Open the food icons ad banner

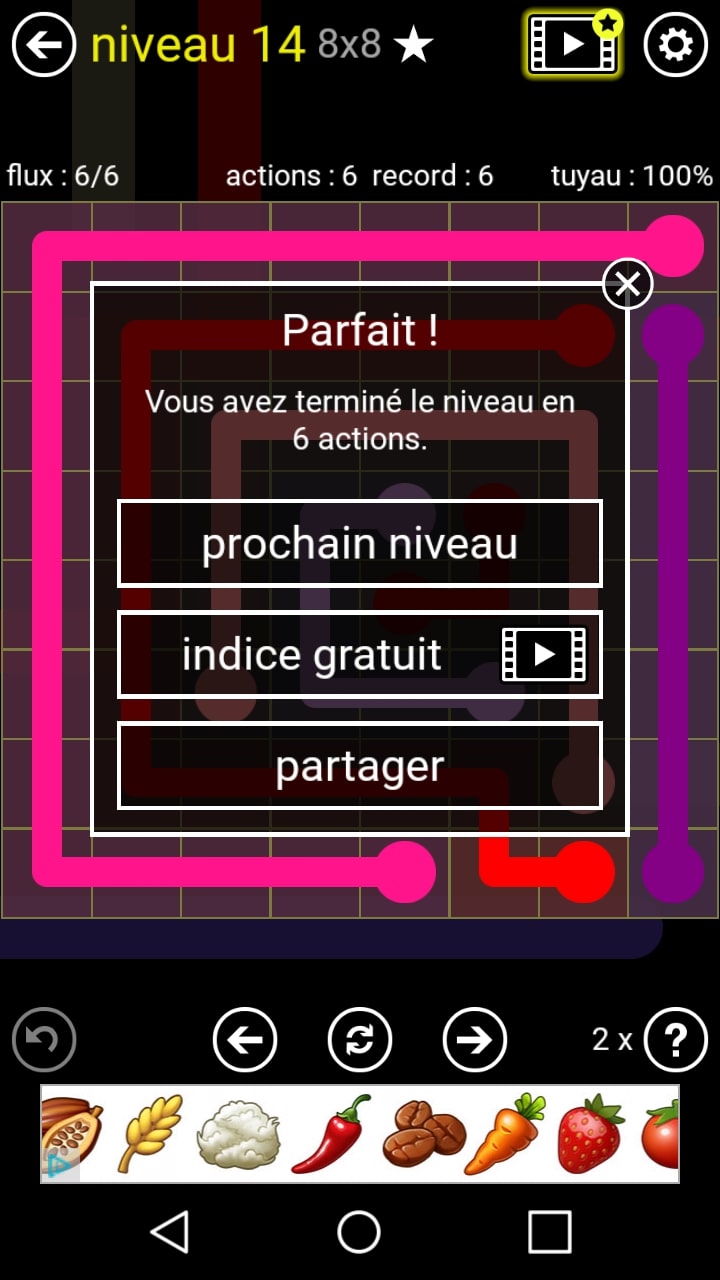point(360,1134)
